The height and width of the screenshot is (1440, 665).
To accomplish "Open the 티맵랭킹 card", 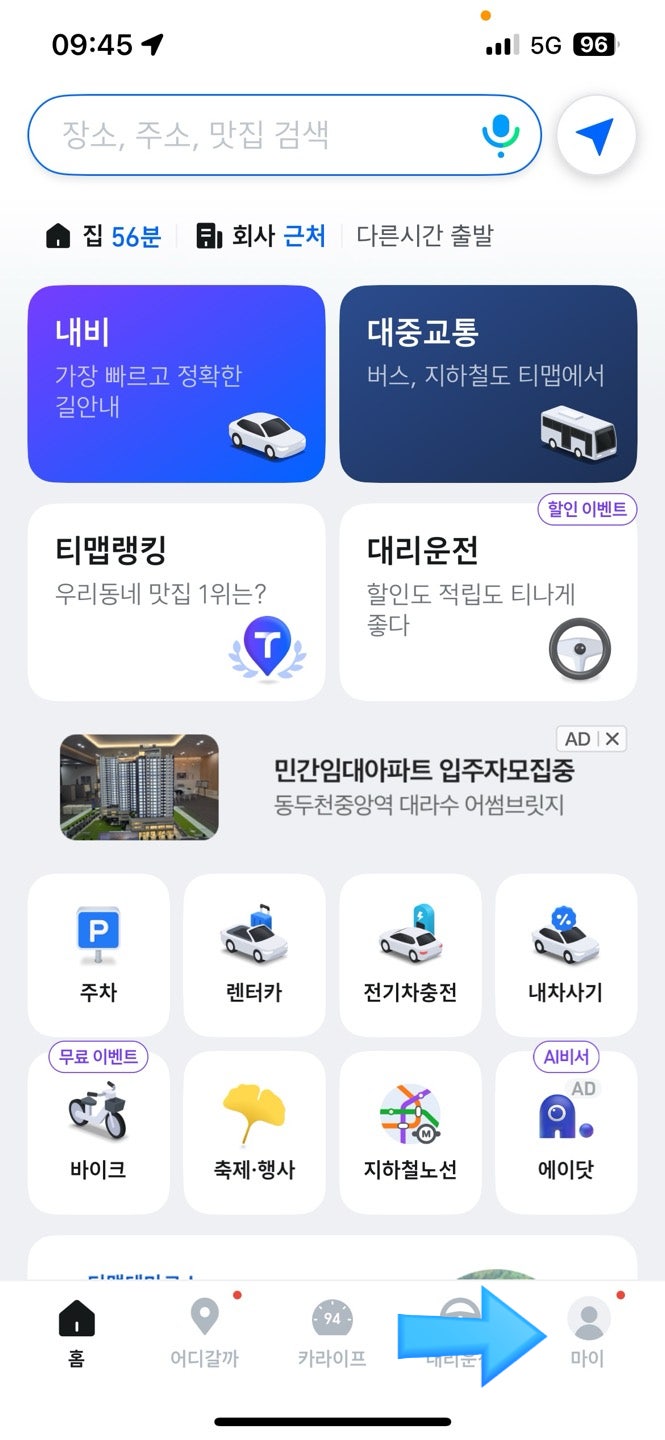I will pyautogui.click(x=176, y=602).
